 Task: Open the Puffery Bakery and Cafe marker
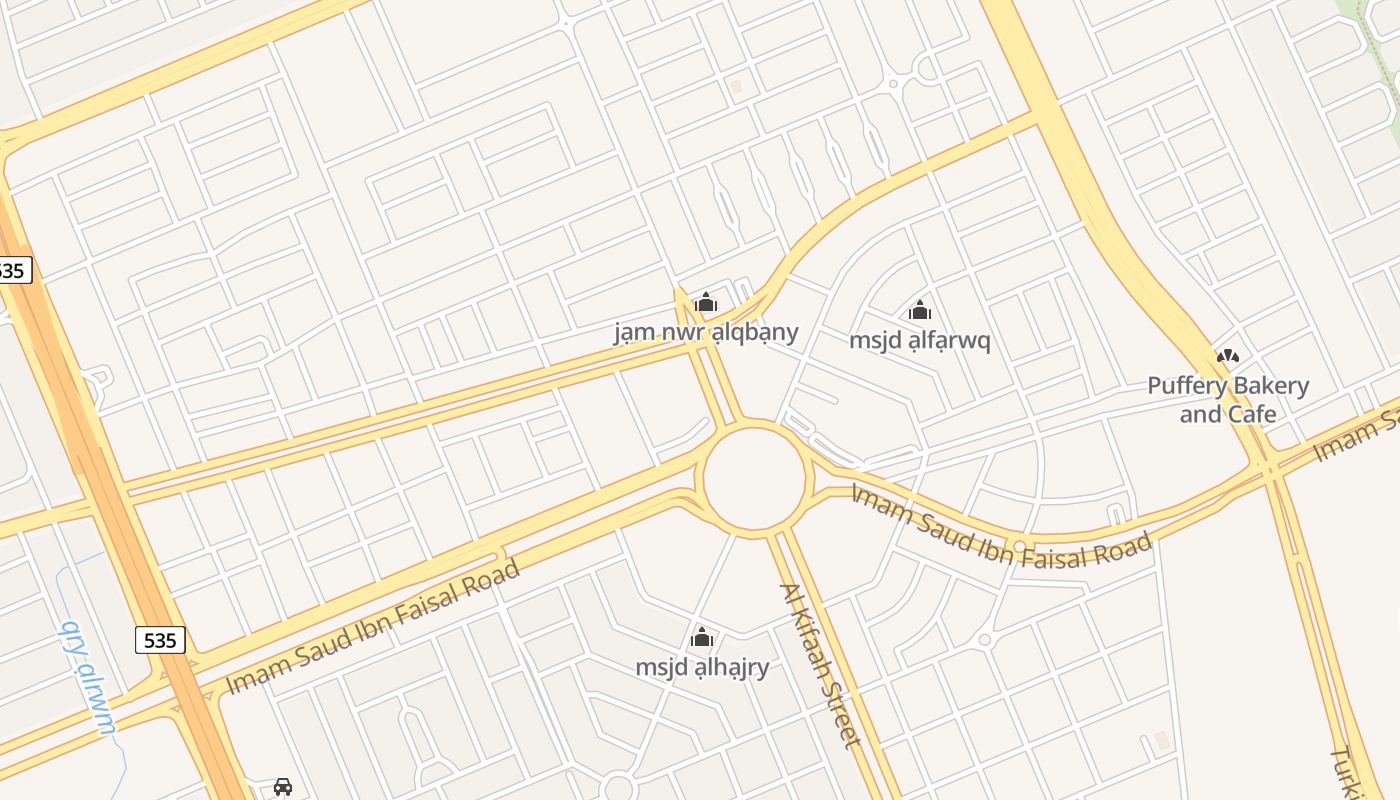tap(1227, 356)
